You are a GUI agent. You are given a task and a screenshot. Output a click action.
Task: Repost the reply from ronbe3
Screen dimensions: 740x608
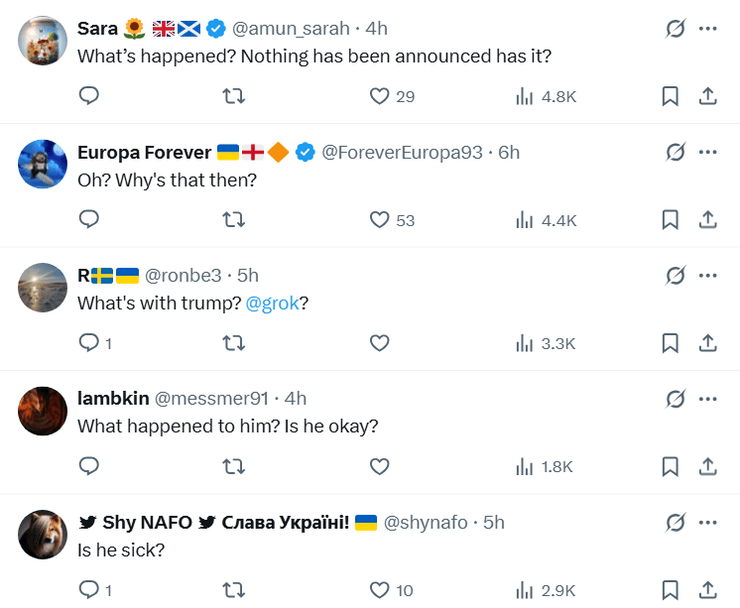[x=234, y=343]
